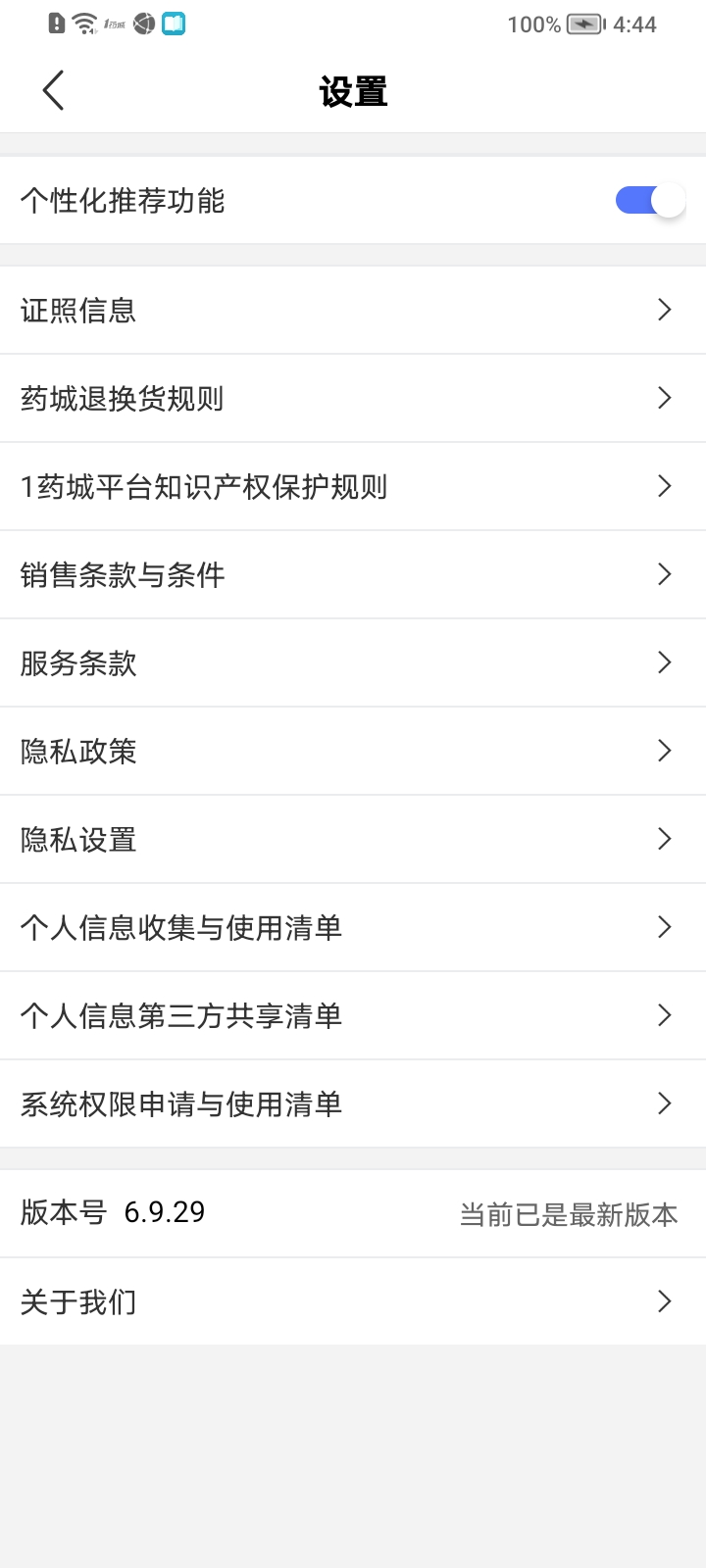Read the 隐私政策
Screen dimensions: 706x1568
click(353, 751)
